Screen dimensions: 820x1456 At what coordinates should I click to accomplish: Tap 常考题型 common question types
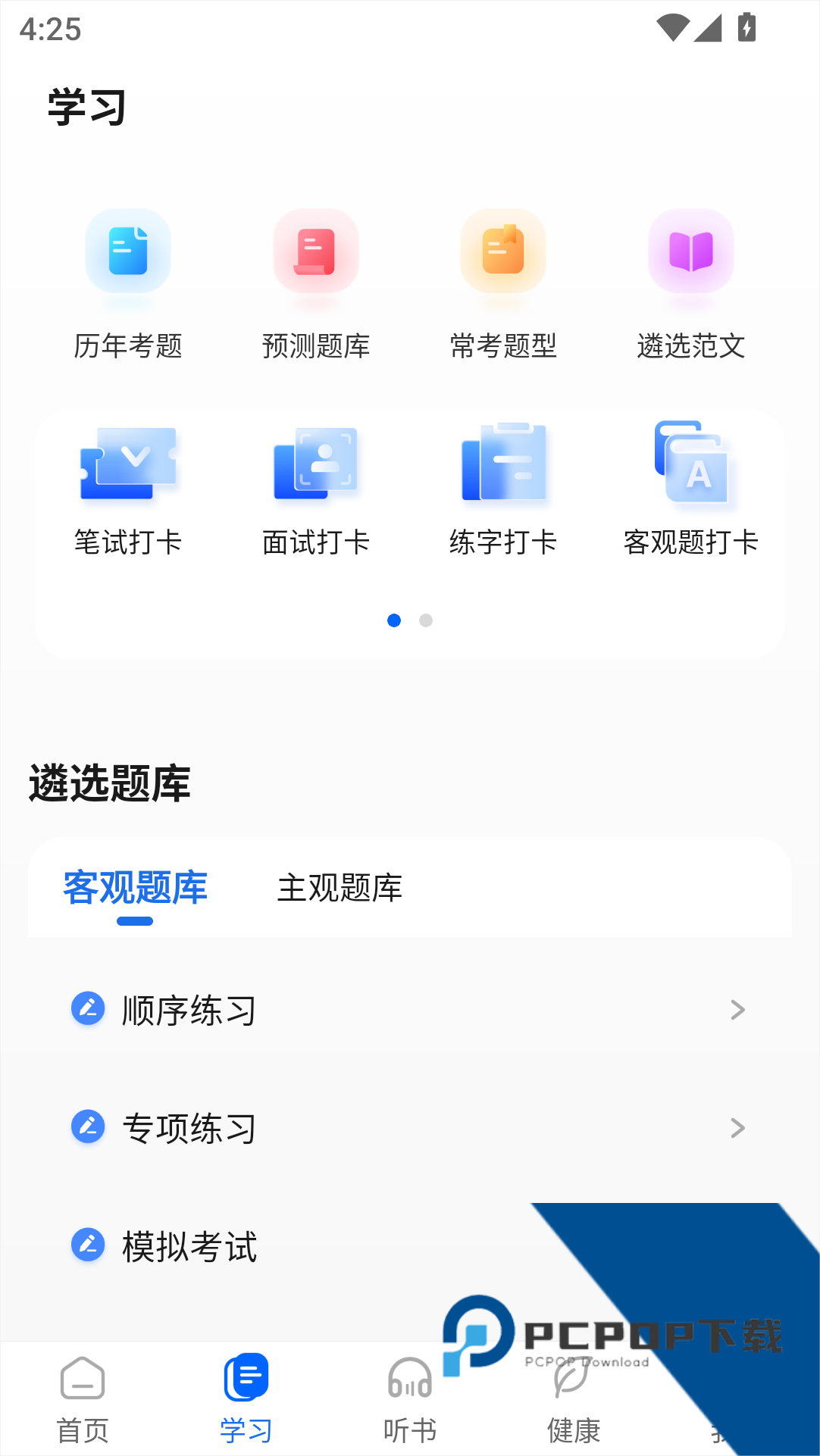point(503,280)
